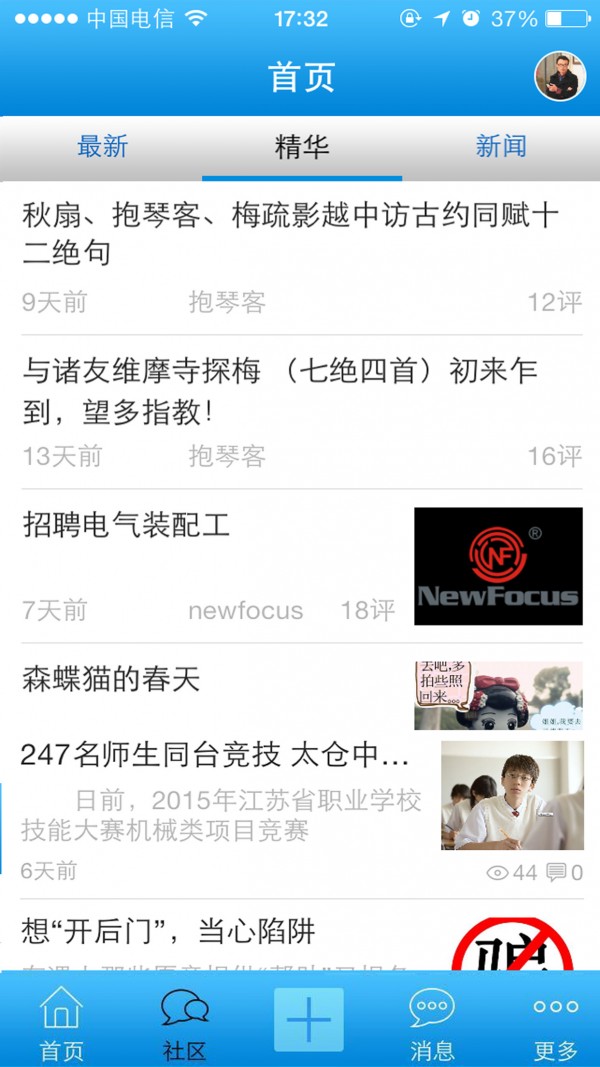Tap the plus button to create a post
The image size is (600, 1067).
pos(308,1019)
